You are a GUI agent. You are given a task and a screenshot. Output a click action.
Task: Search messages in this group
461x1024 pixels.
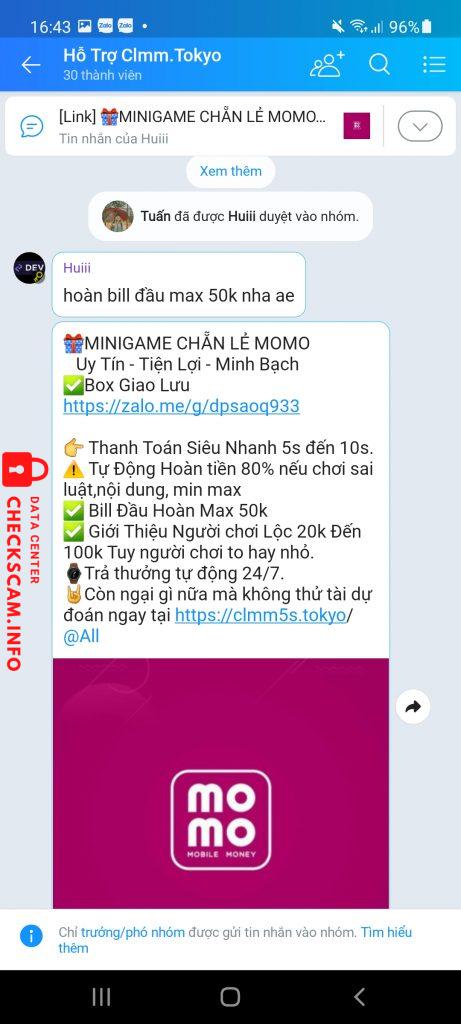(379, 64)
